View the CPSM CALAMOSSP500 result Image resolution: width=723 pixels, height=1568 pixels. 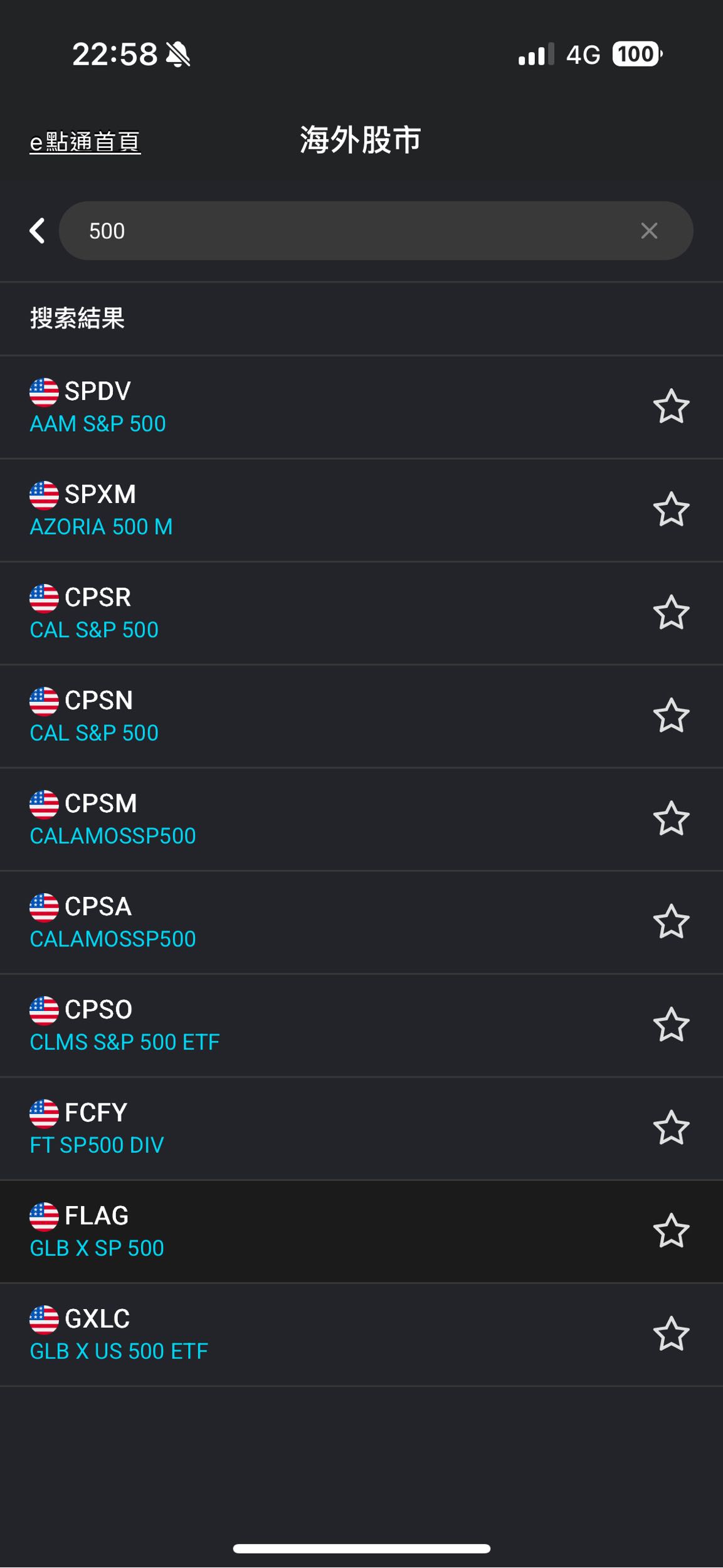pos(251,818)
